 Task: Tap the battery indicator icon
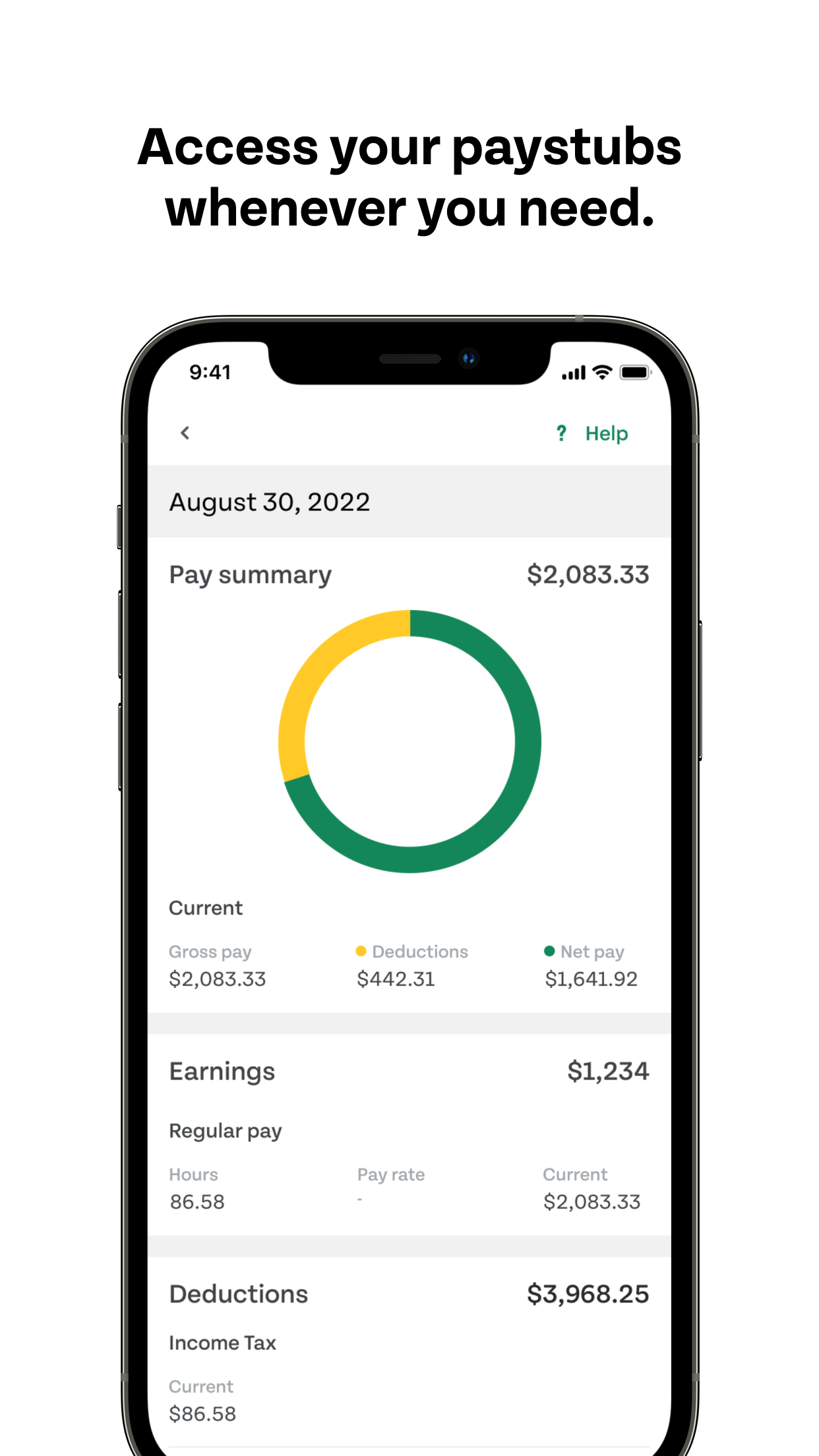click(635, 371)
